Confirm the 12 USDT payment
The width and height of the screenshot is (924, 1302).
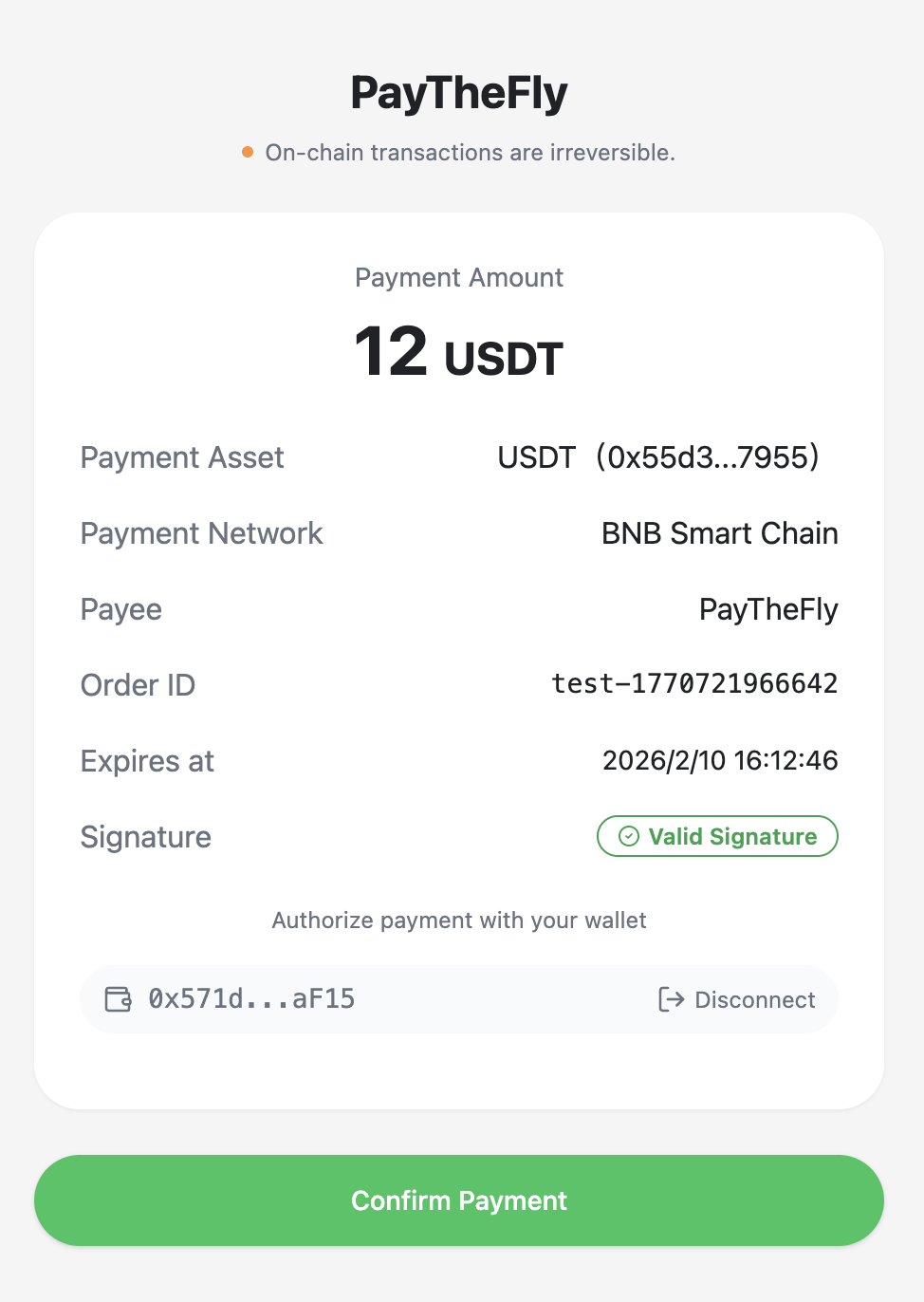[459, 1200]
